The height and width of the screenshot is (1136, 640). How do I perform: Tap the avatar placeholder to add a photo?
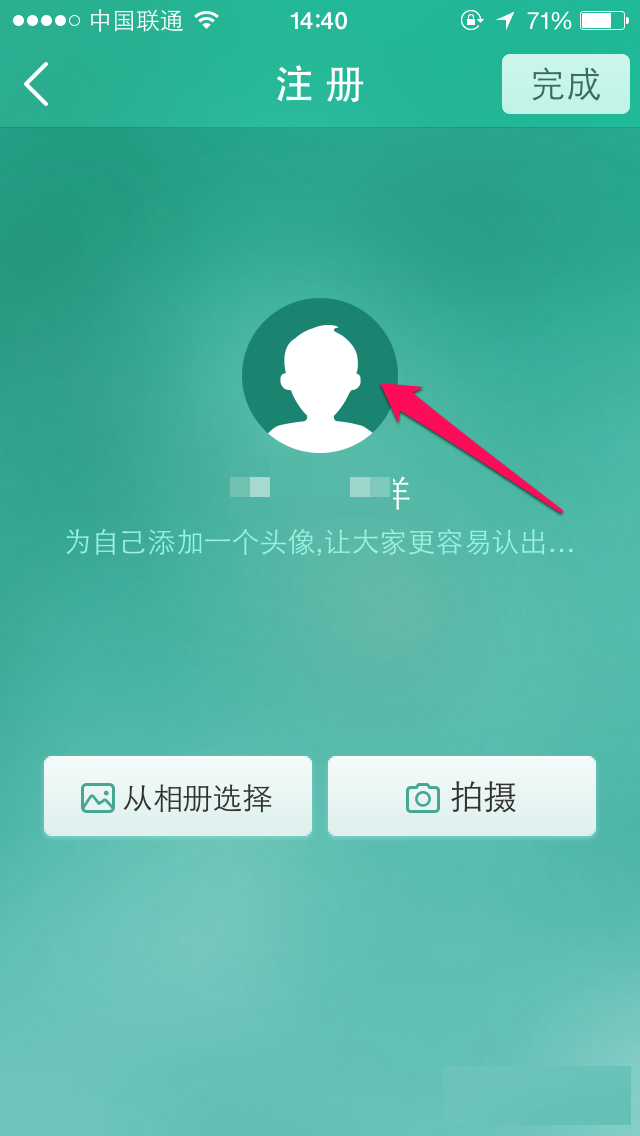(x=320, y=376)
